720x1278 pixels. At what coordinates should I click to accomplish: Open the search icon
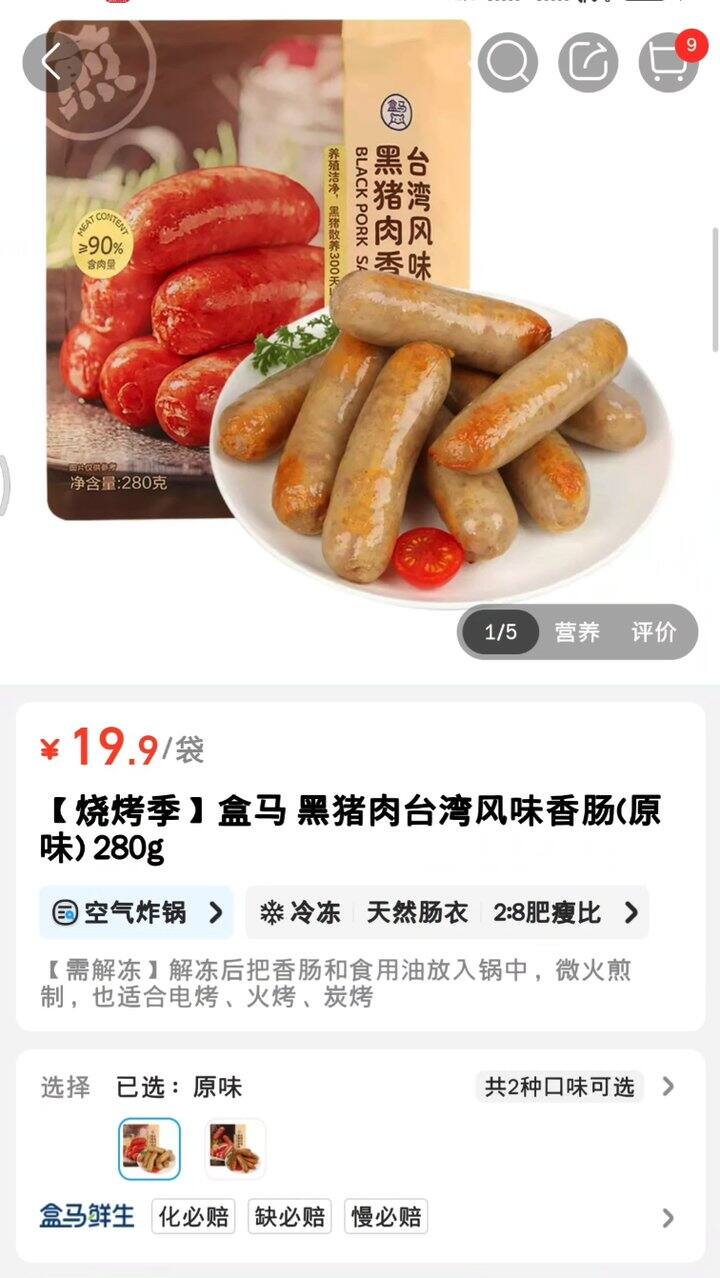point(507,63)
